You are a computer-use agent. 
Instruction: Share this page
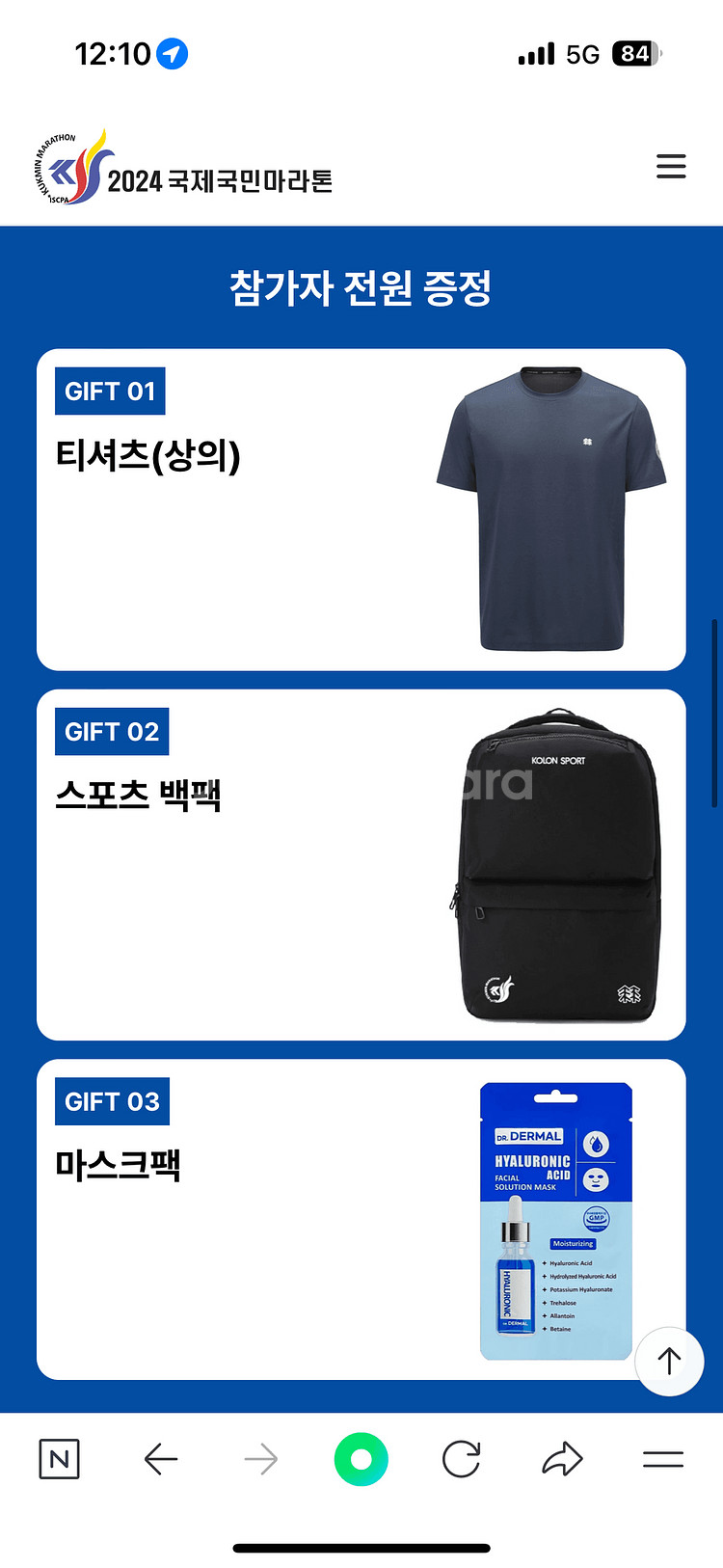(x=563, y=1459)
